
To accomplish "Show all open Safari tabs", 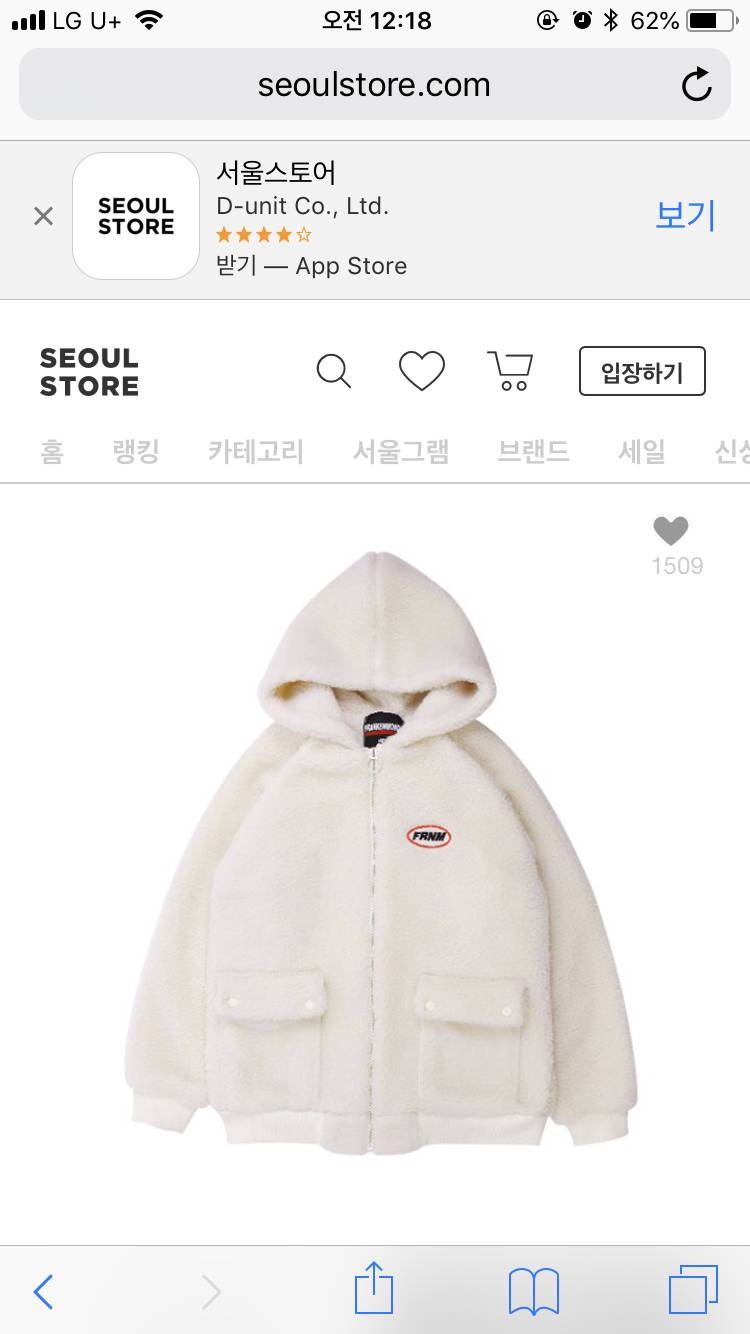I will 692,1291.
